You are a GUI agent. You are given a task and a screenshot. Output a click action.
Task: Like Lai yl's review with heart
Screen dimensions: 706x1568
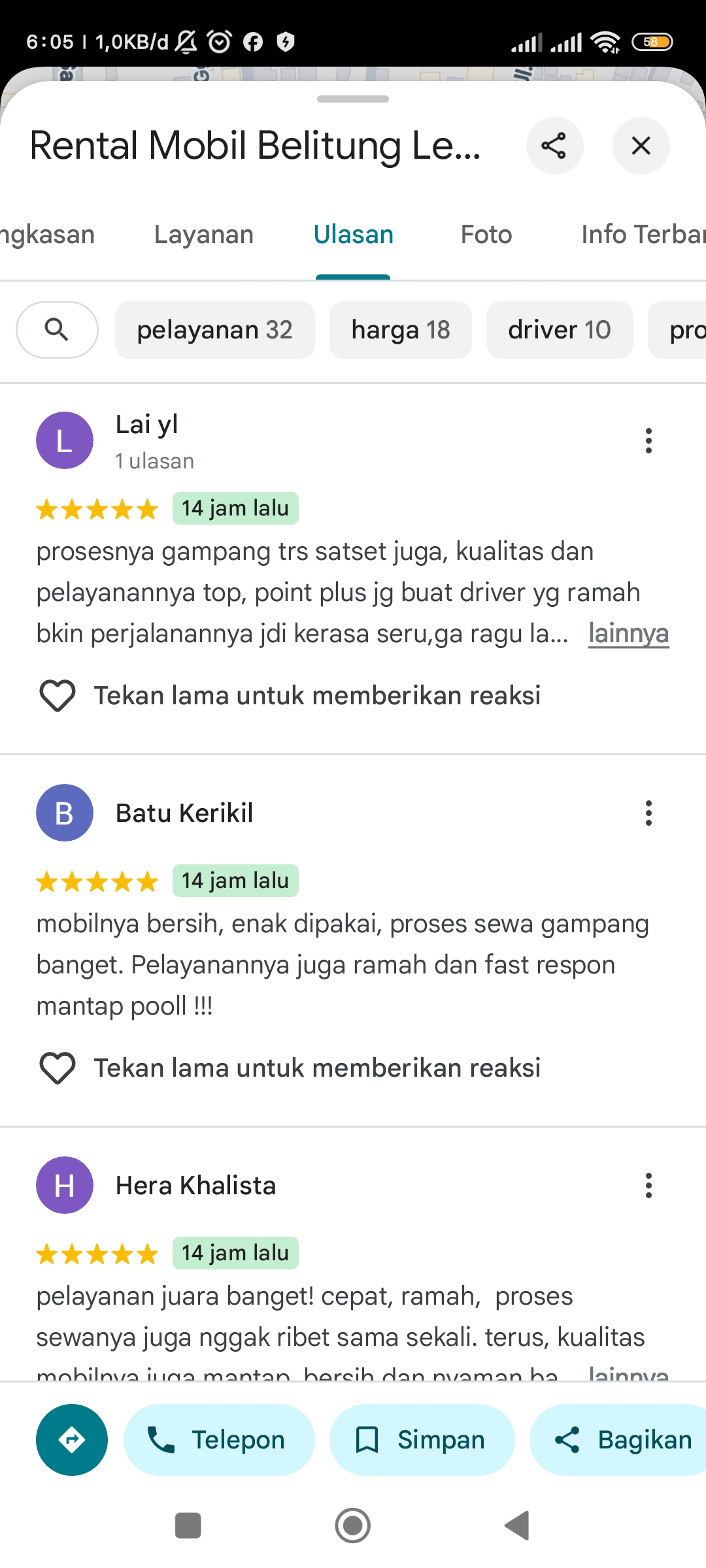(58, 696)
